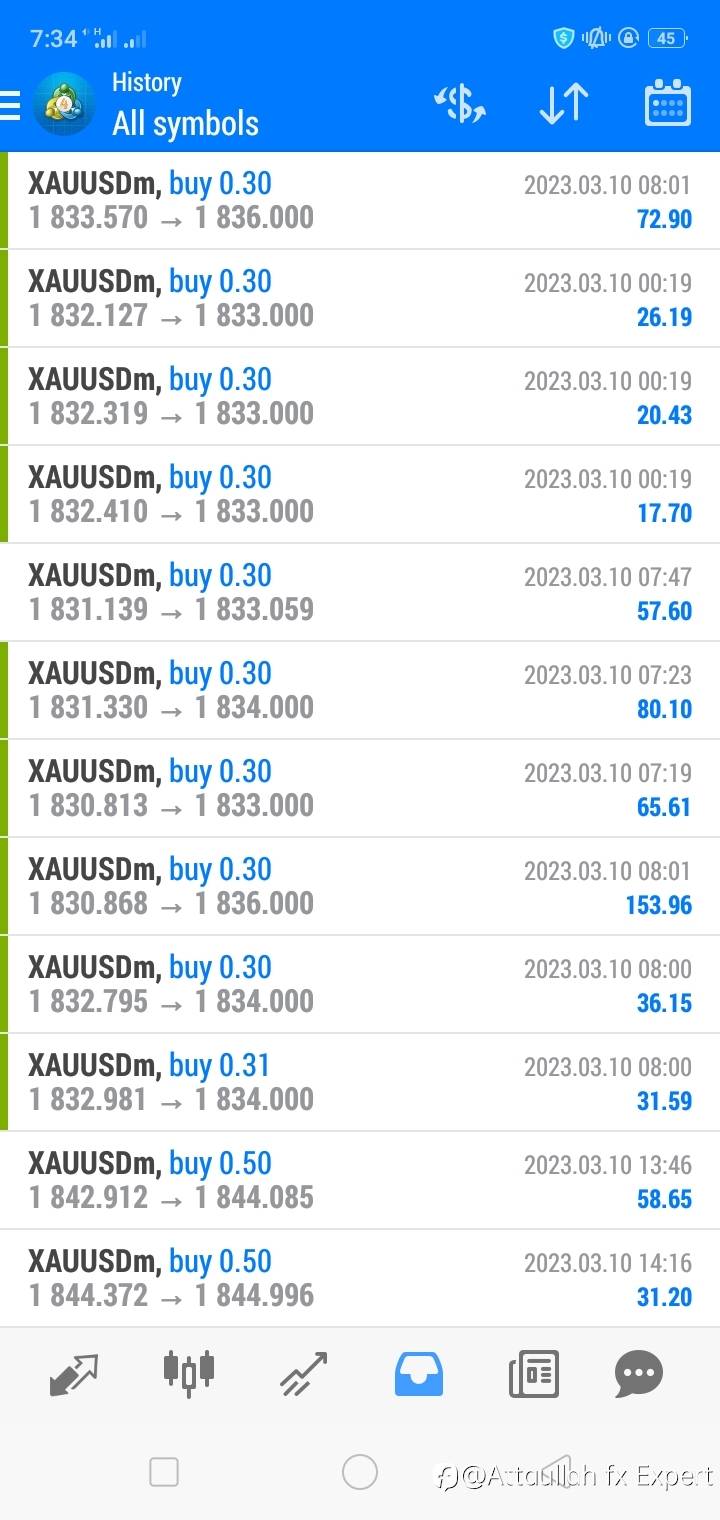The height and width of the screenshot is (1520, 720).
Task: View the trade with profit 57.60
Action: 360,593
